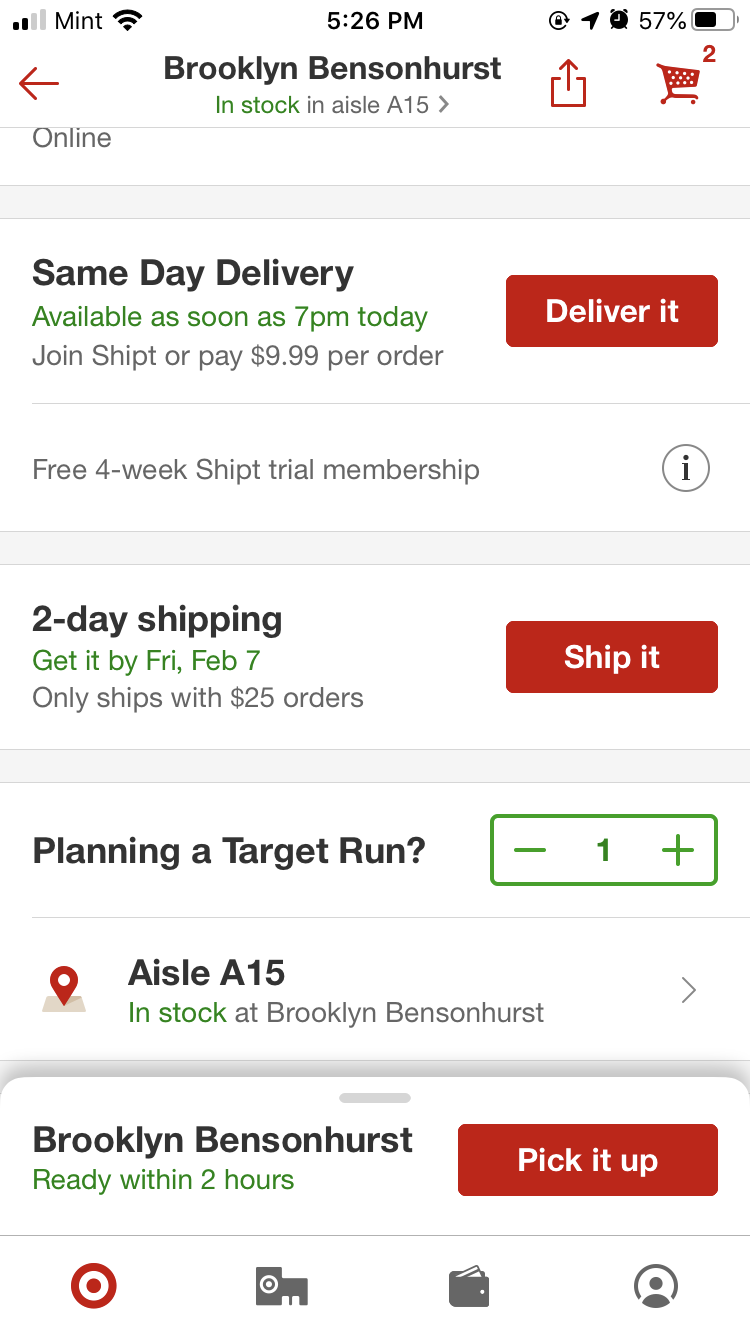The image size is (750, 1334).
Task: Tap the share icon to share this product
Action: [567, 84]
